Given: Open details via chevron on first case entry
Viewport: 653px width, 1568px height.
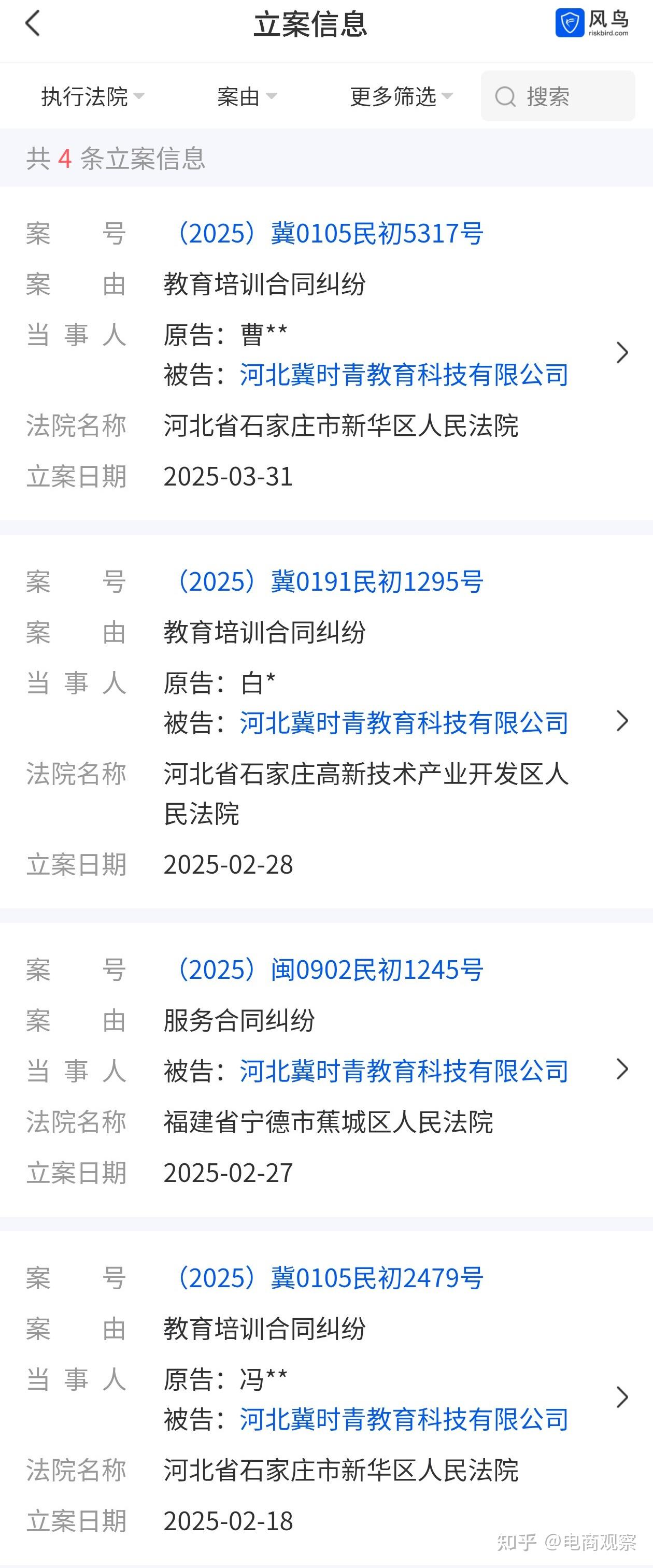Looking at the screenshot, I should tap(622, 352).
